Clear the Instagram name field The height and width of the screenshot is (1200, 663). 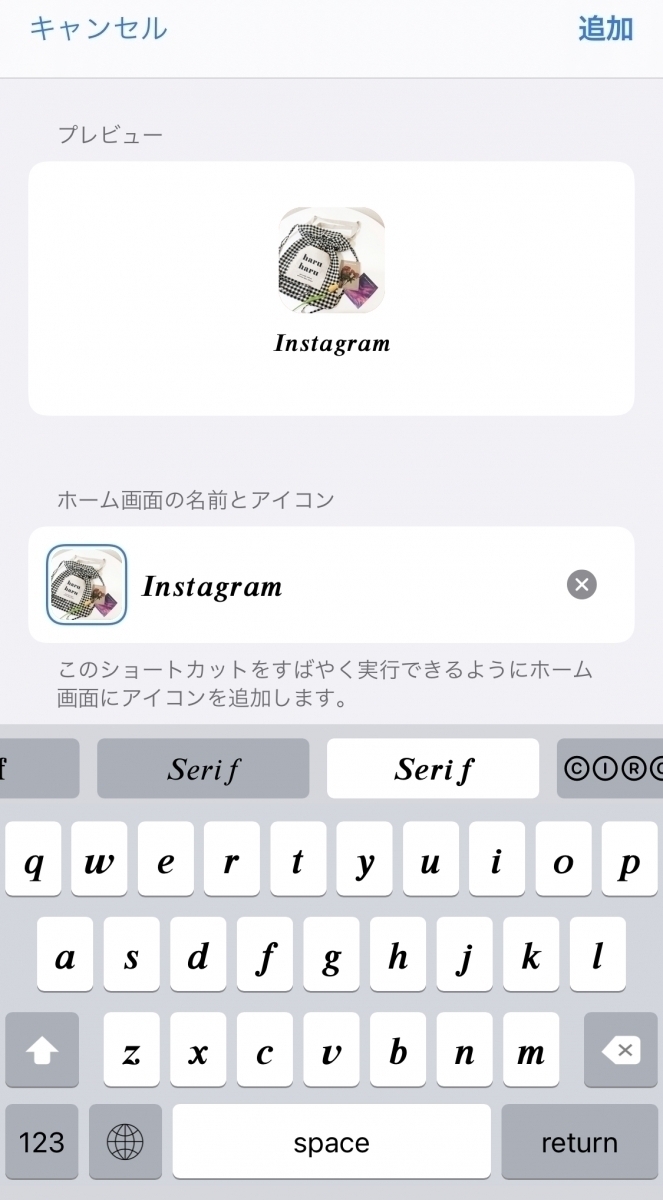tap(581, 584)
